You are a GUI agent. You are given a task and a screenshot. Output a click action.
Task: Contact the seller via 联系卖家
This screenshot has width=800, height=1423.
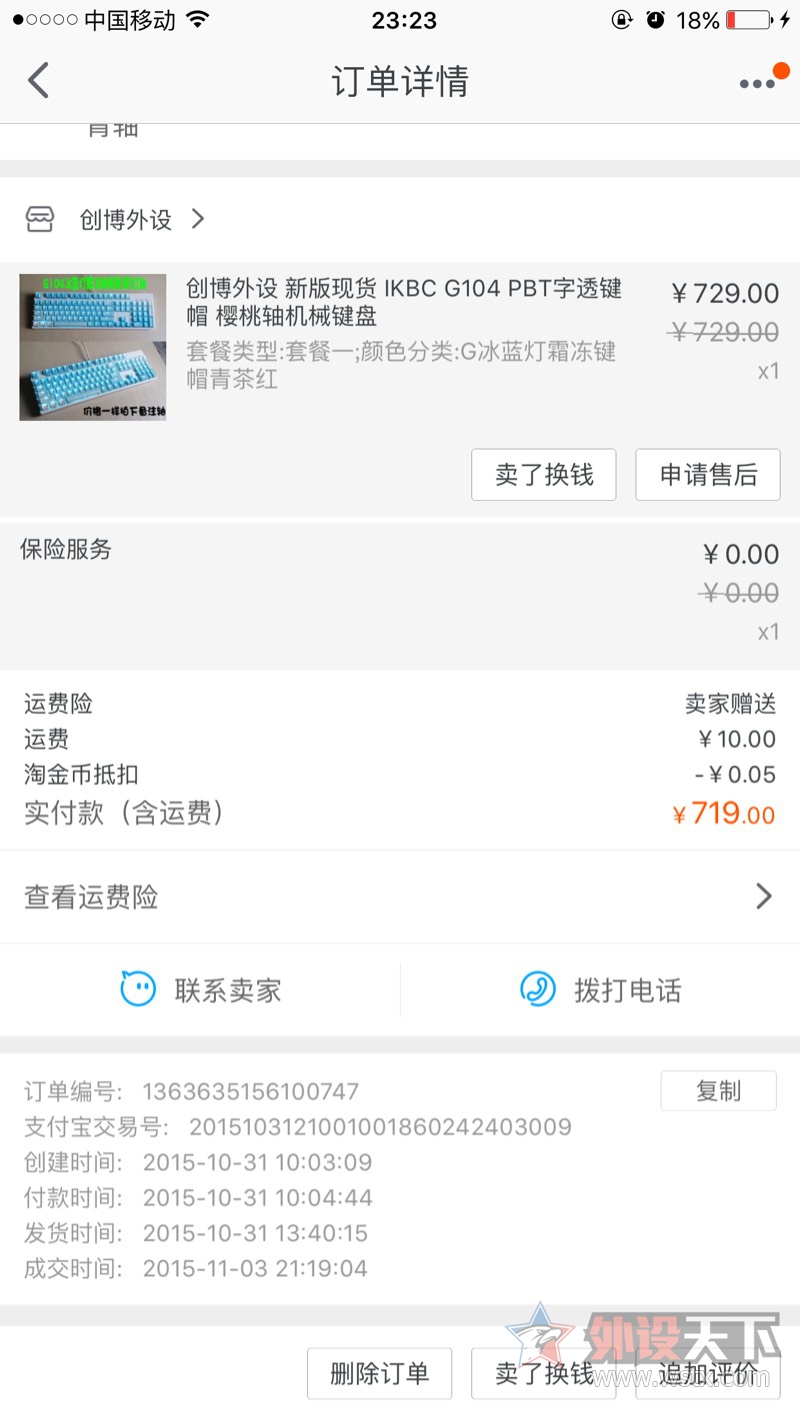[201, 990]
